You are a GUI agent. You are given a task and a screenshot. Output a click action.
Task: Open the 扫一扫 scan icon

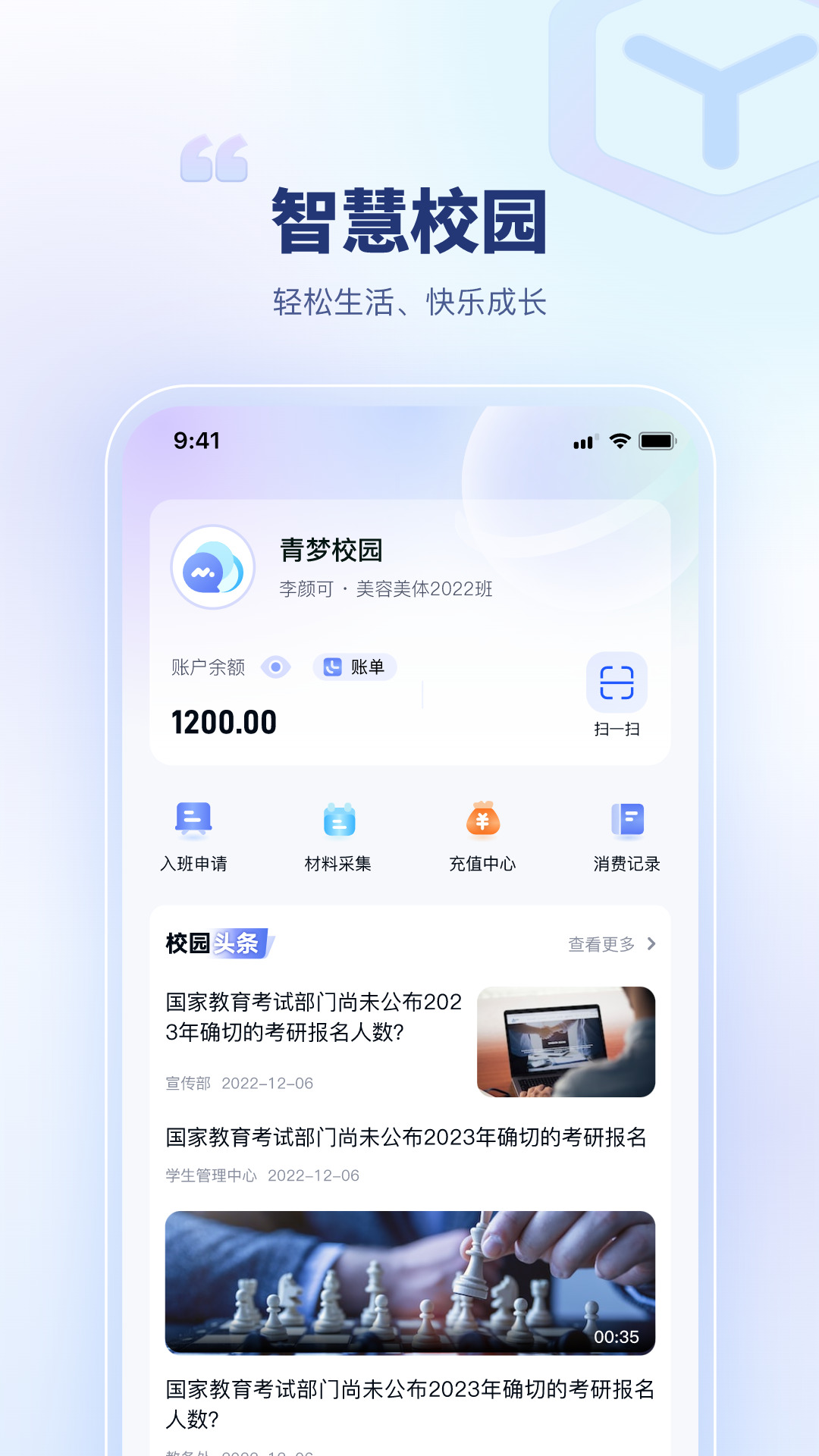[617, 683]
